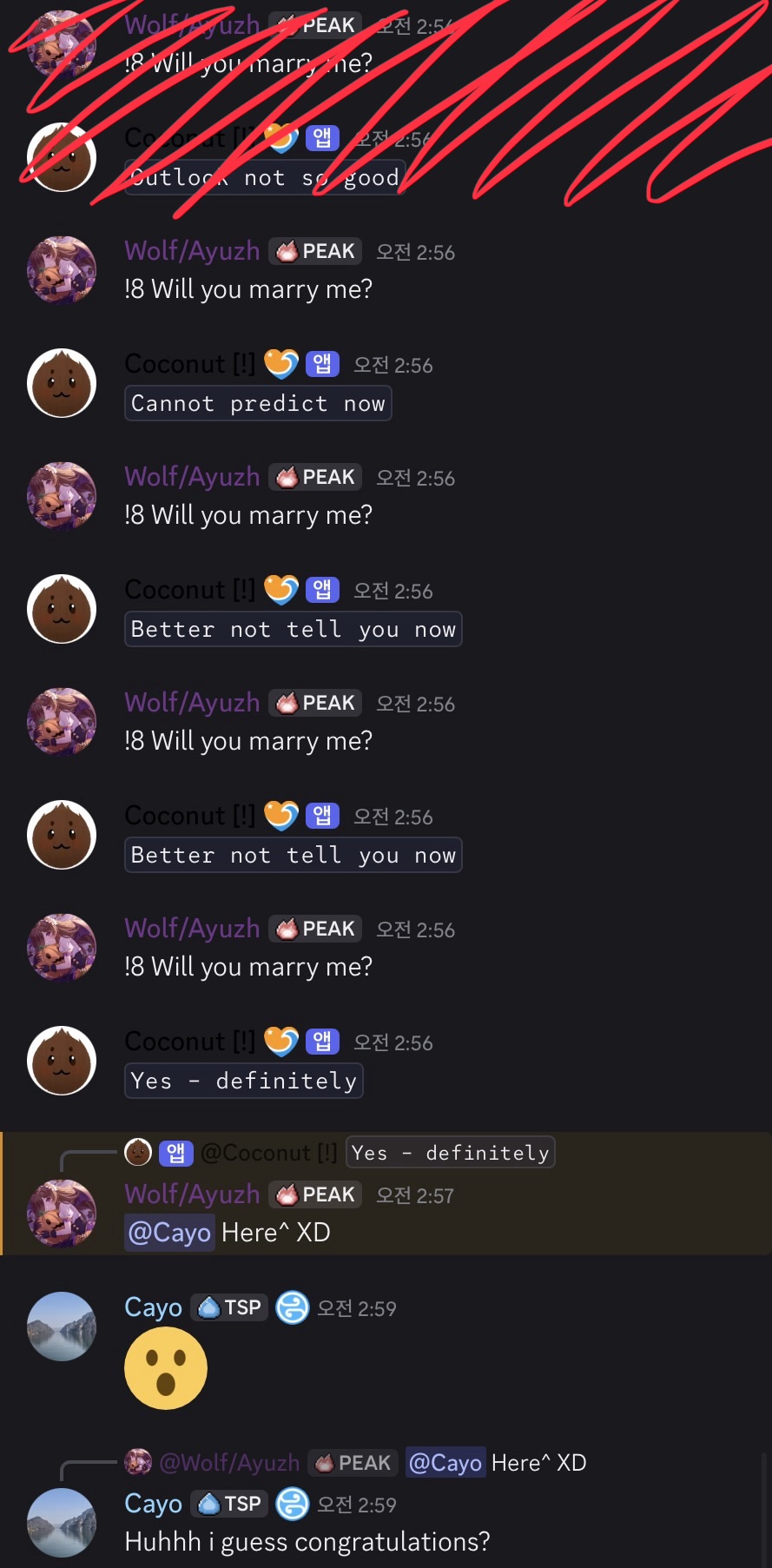Tap the @Cayo mention in Wolf/Ayuzh's 2:57 message

pos(170,1233)
